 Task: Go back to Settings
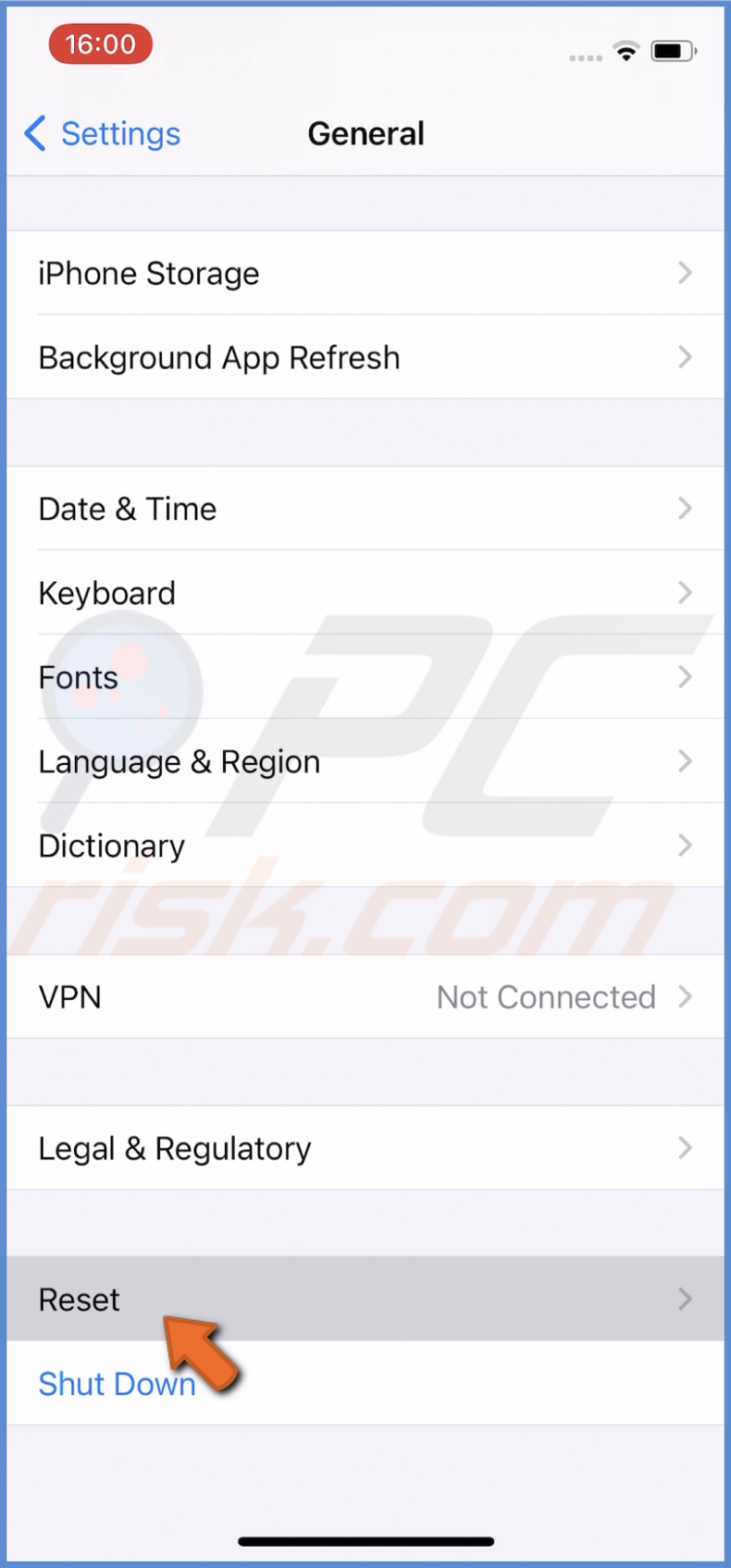tap(103, 134)
